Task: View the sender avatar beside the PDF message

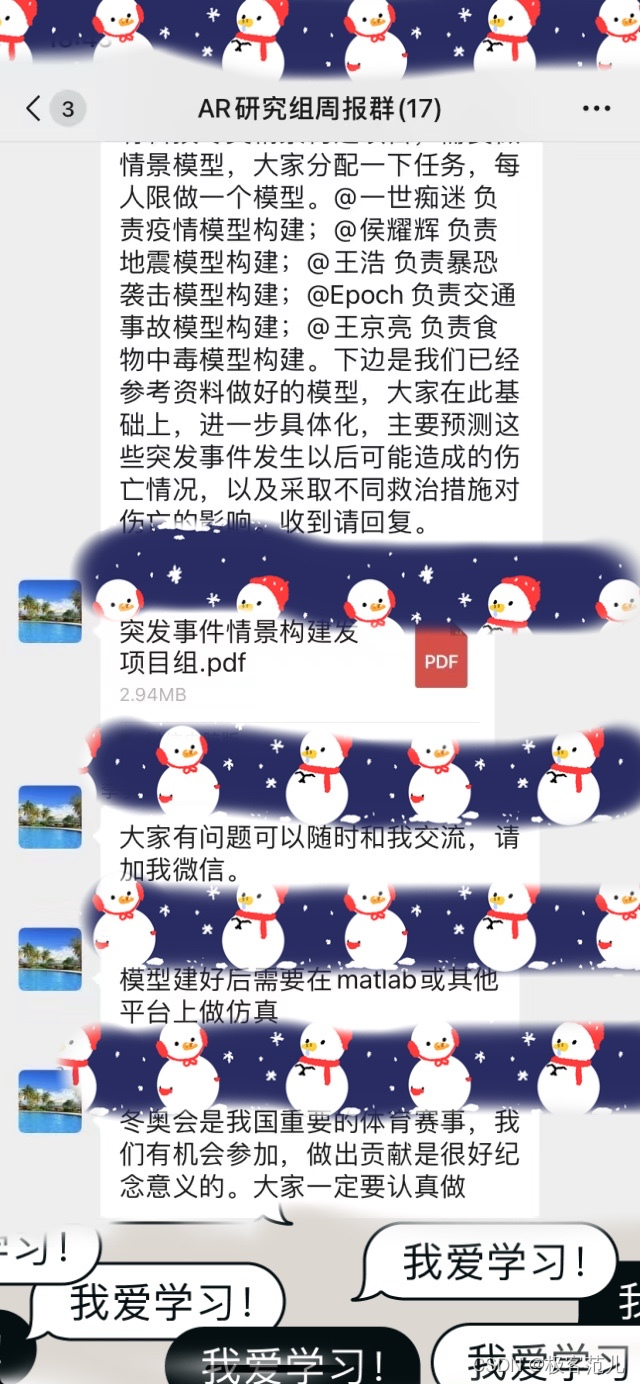Action: (x=50, y=611)
